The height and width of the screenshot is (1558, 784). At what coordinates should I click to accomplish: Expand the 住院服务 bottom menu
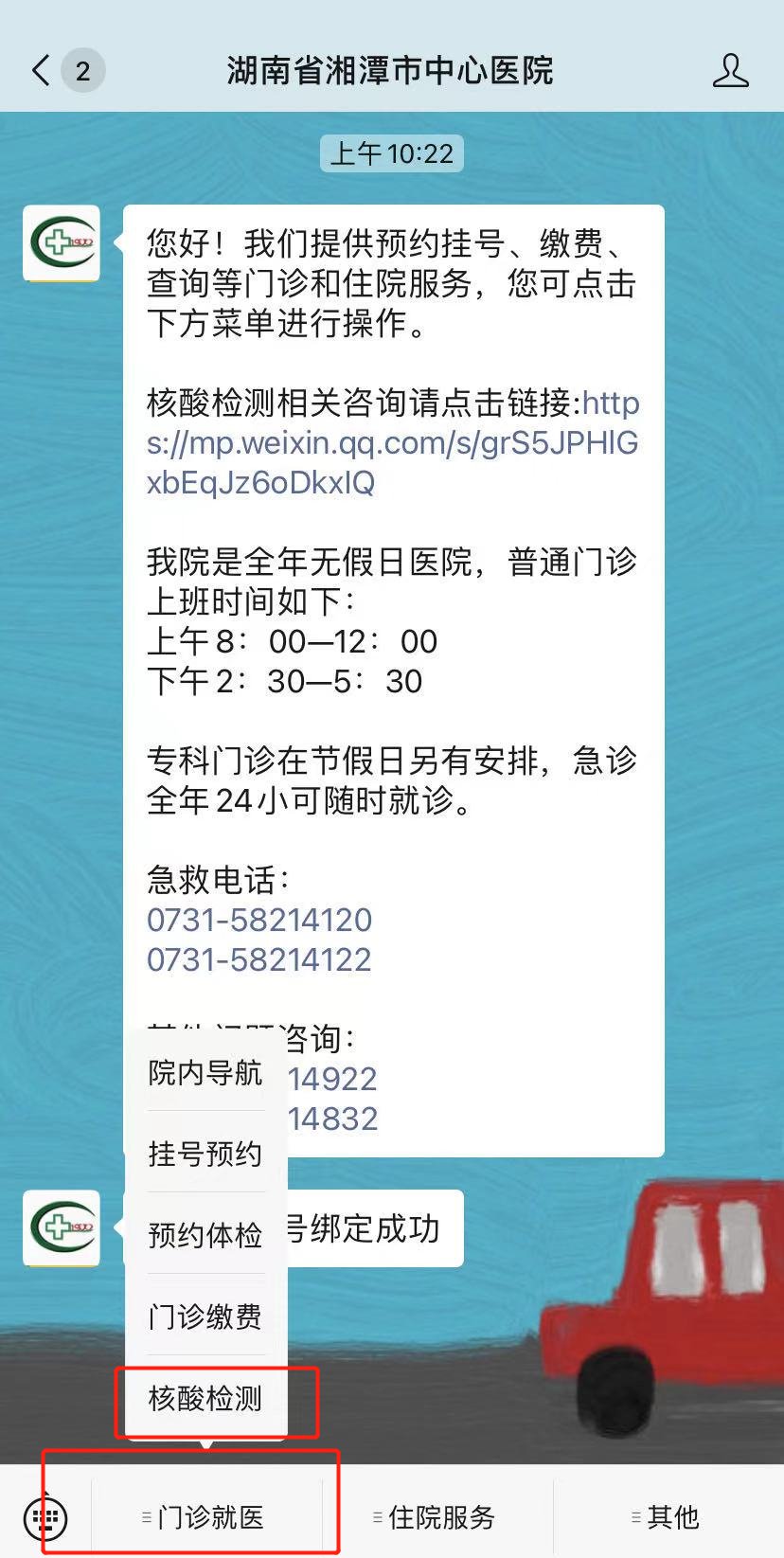click(x=439, y=1517)
